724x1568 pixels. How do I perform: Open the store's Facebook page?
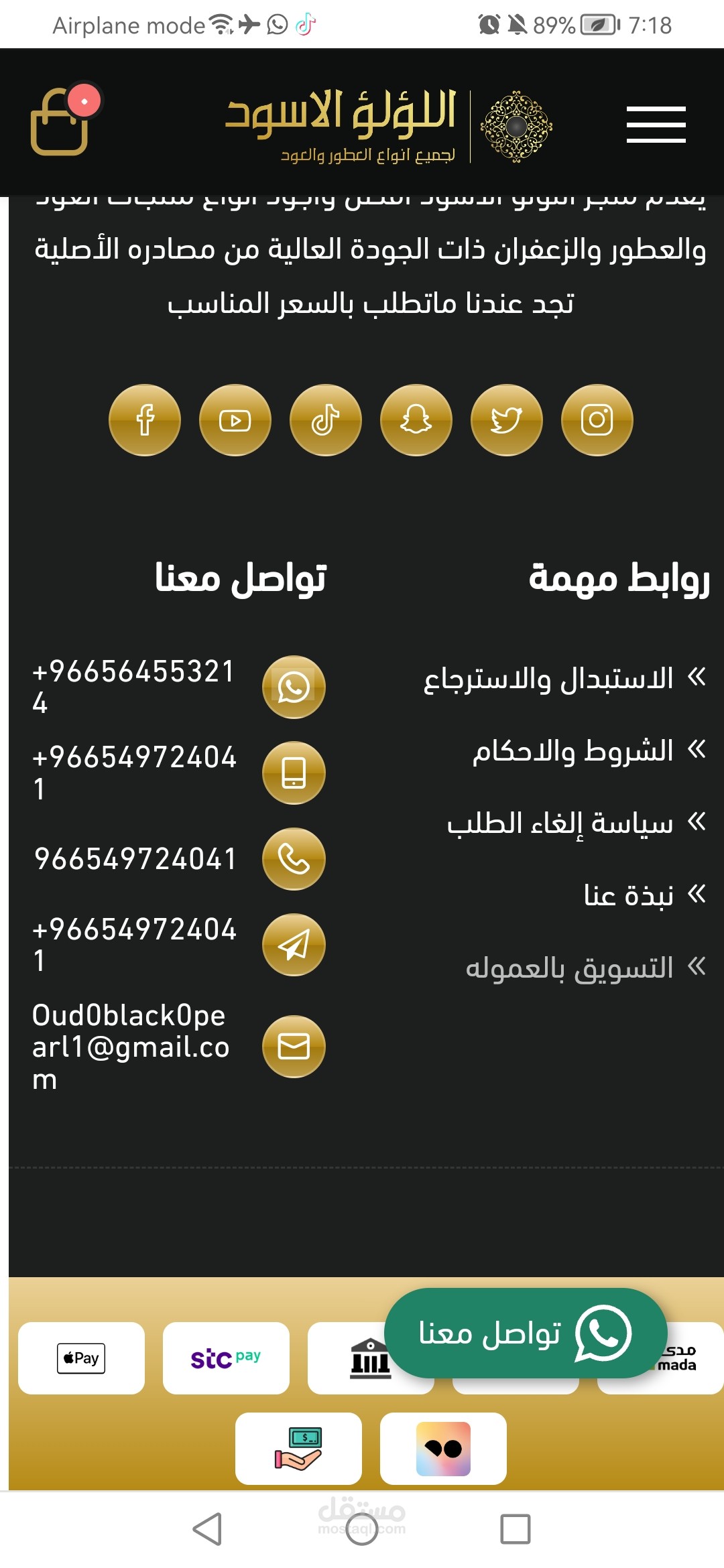145,420
